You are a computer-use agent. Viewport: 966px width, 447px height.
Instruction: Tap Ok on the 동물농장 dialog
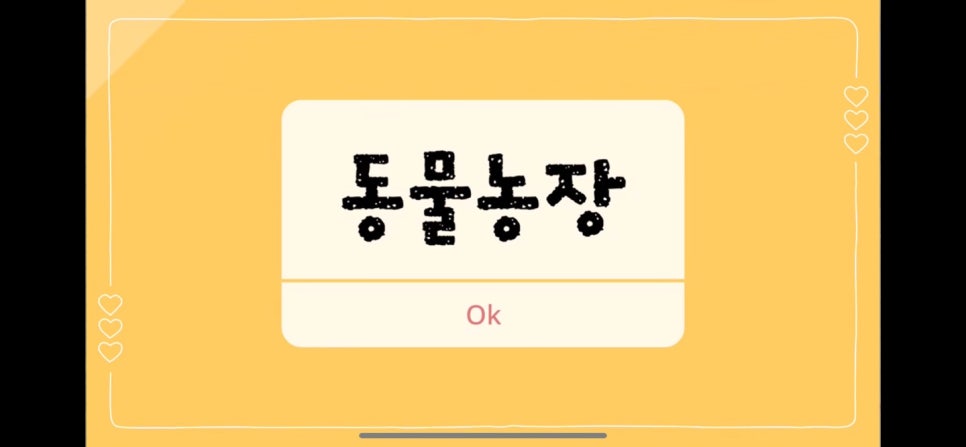point(483,315)
